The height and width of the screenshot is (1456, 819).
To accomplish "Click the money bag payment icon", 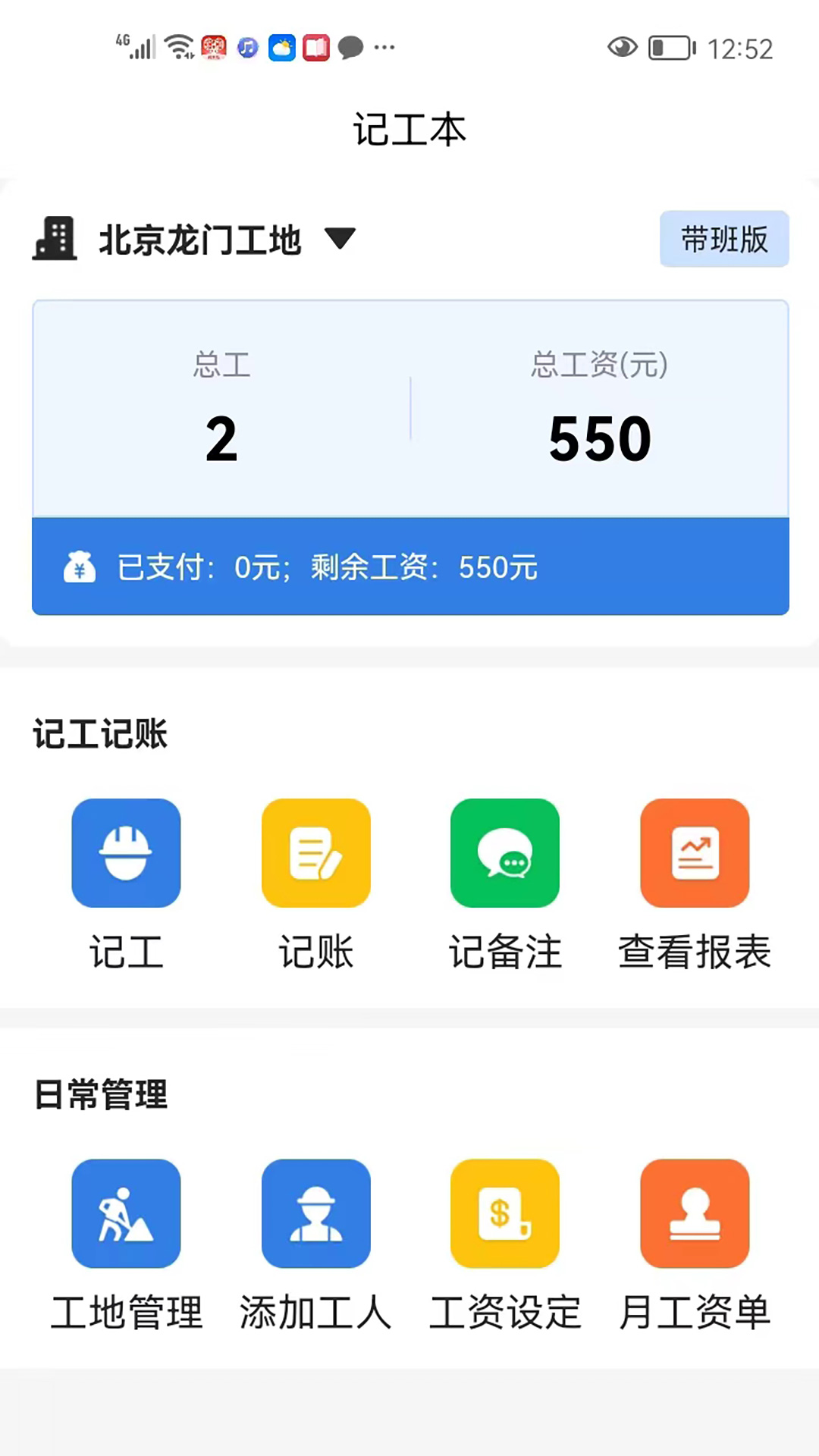I will point(80,567).
